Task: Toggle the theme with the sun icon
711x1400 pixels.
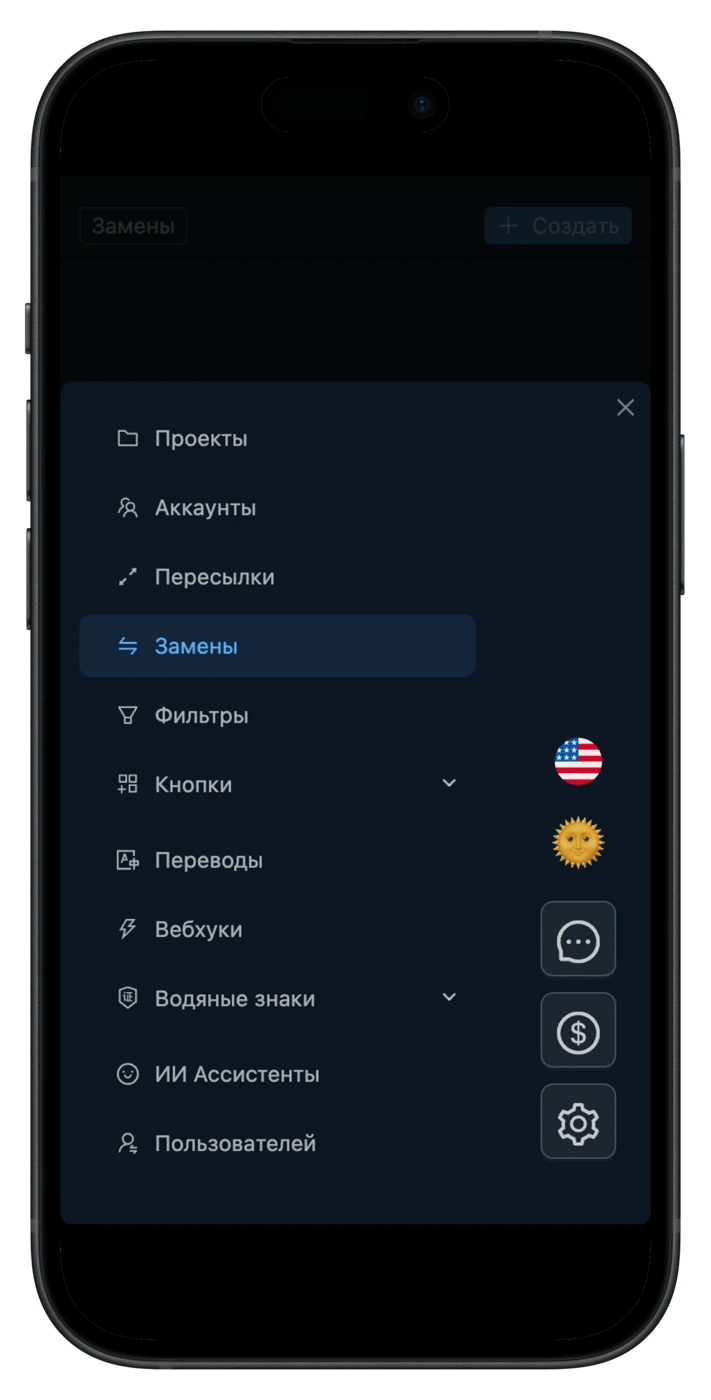Action: (578, 843)
